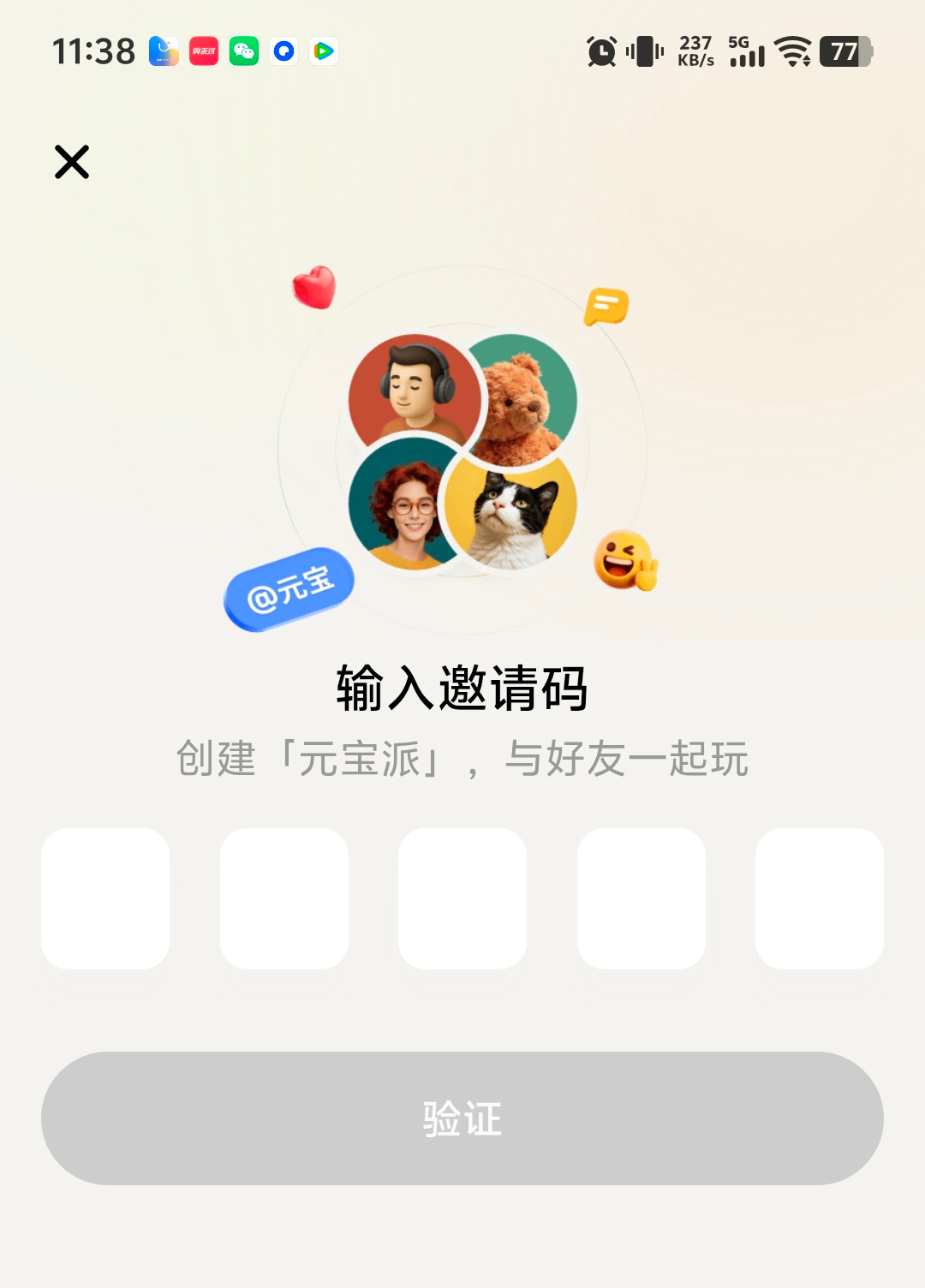Tap the 验证 verify button
The image size is (925, 1288).
pos(462,1118)
